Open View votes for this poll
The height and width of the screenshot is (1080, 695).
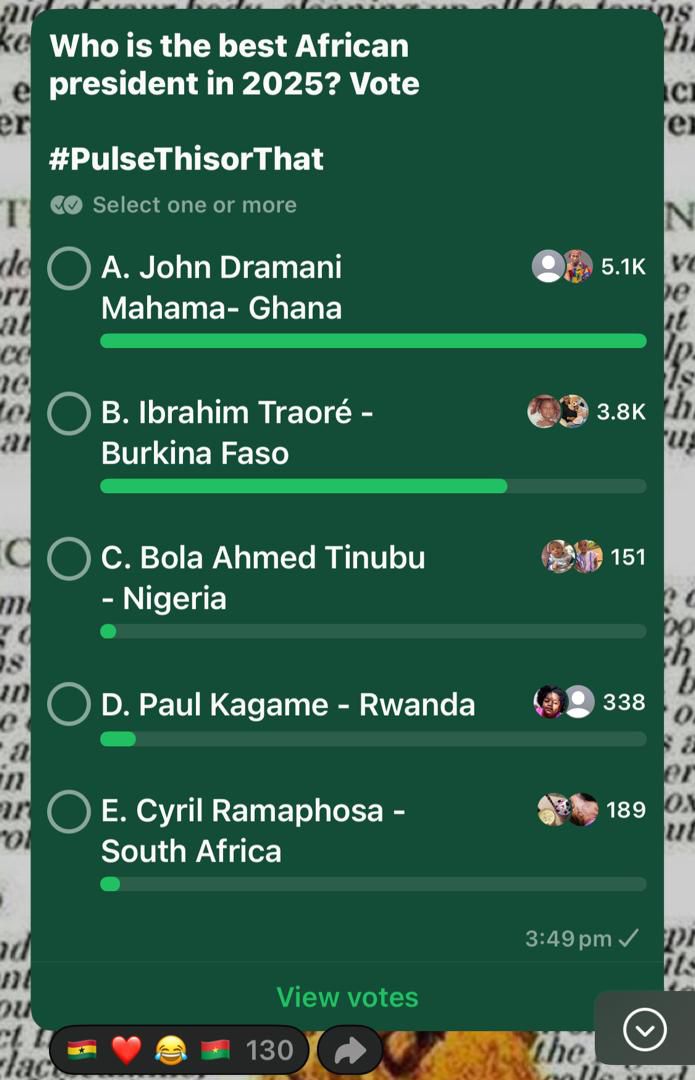(x=347, y=997)
